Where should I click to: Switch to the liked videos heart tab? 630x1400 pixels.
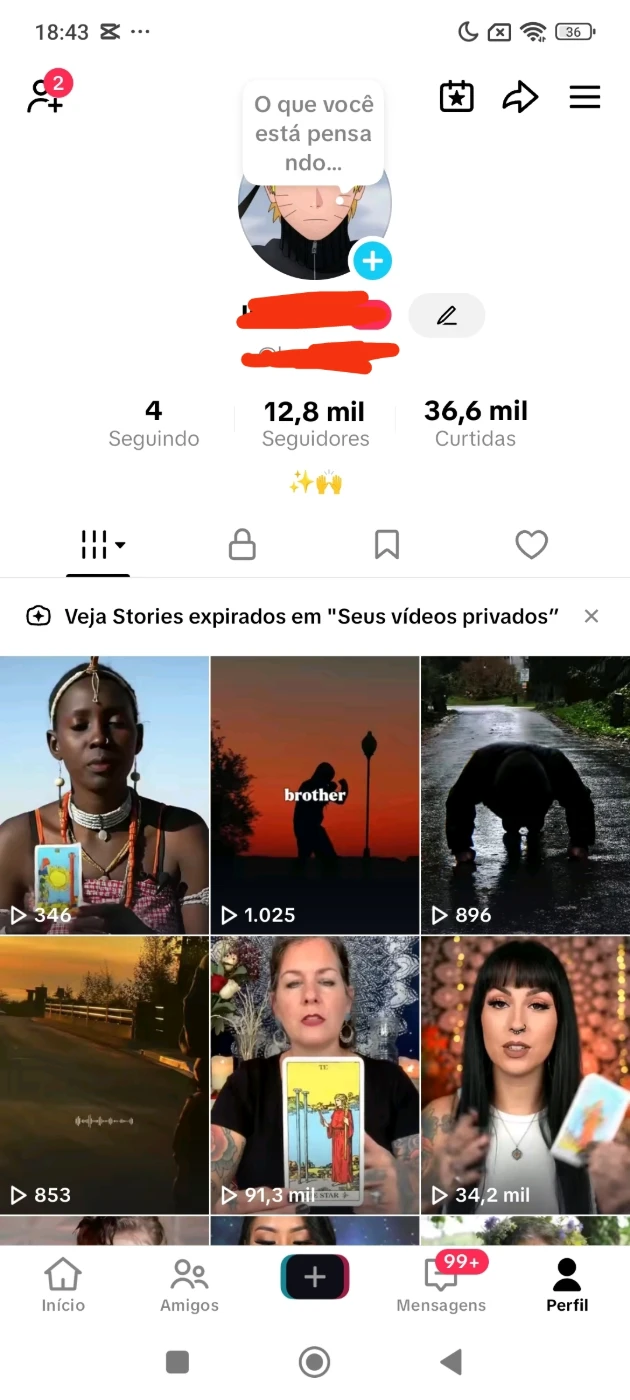[x=531, y=545]
